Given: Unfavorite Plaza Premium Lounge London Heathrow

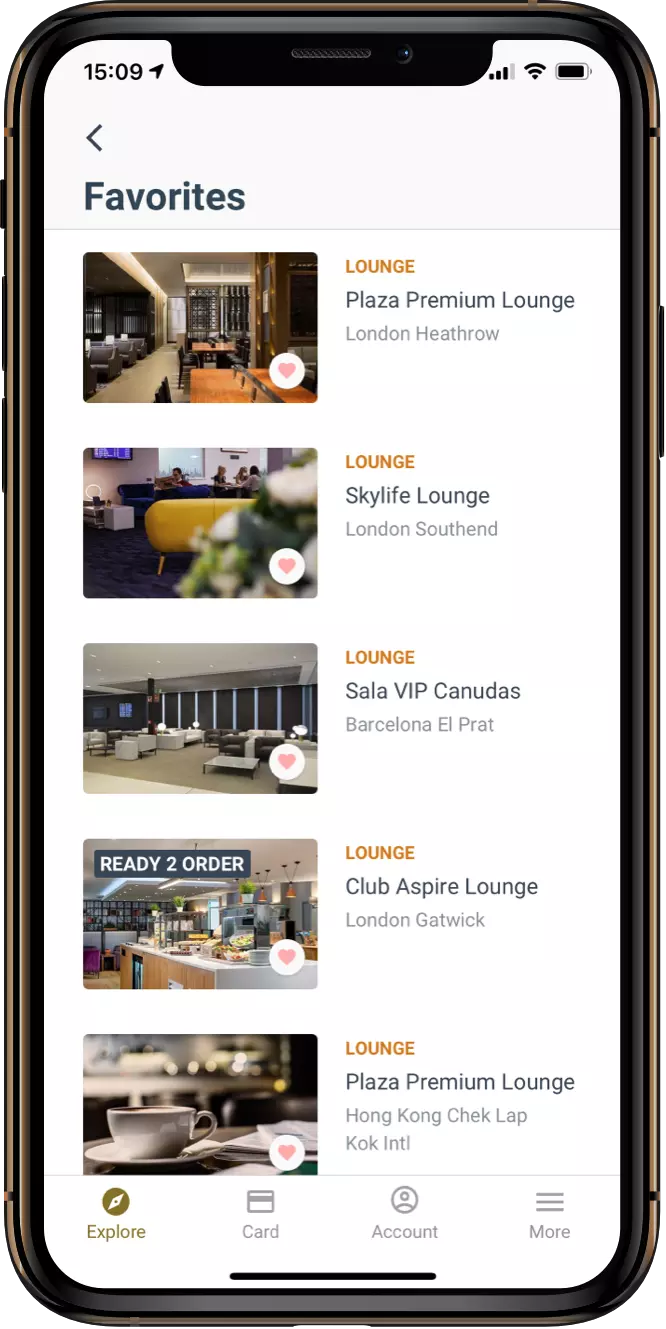Looking at the screenshot, I should click(287, 371).
